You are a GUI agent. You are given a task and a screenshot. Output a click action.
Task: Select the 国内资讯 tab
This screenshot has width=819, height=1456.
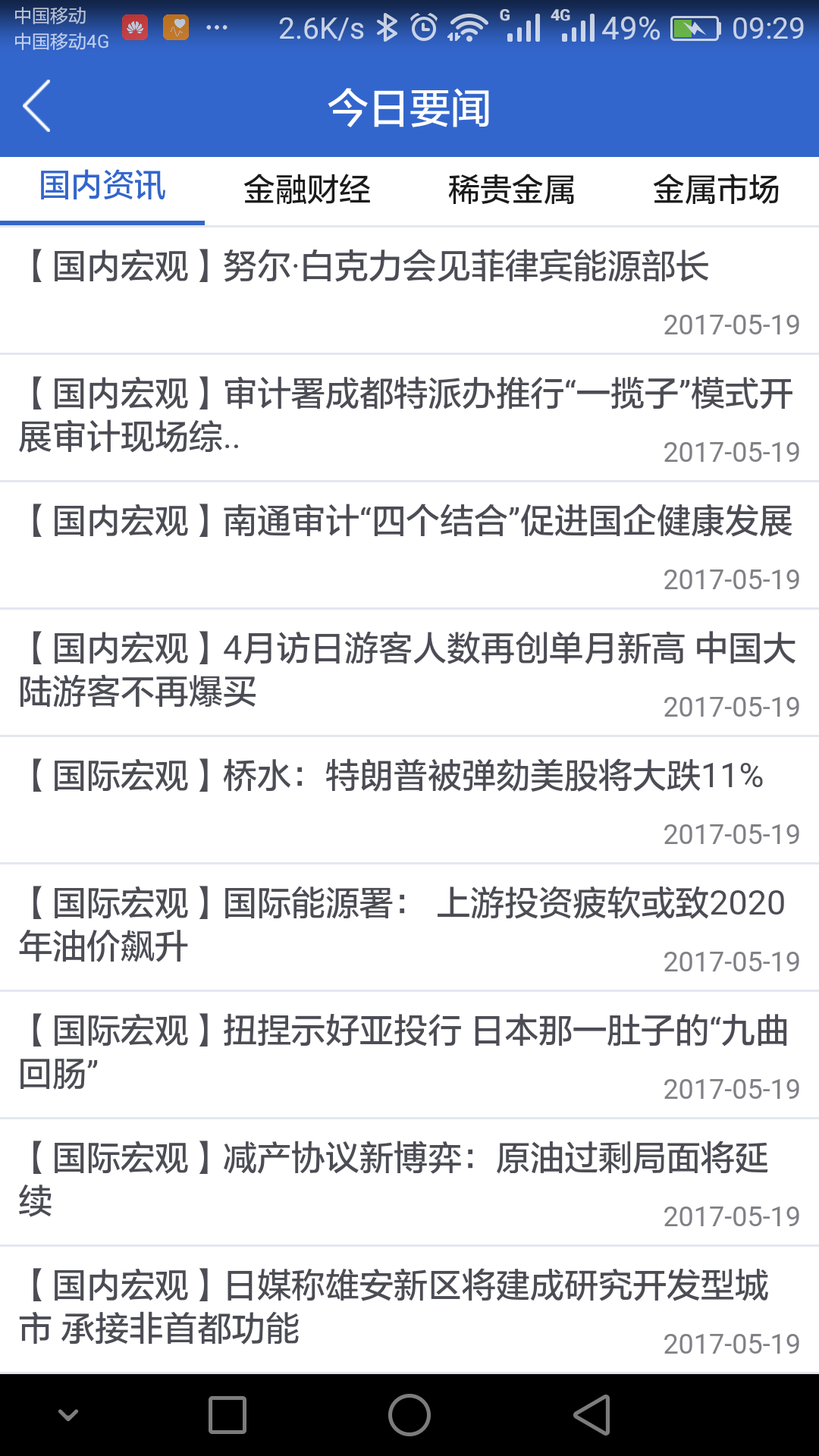pos(102,190)
